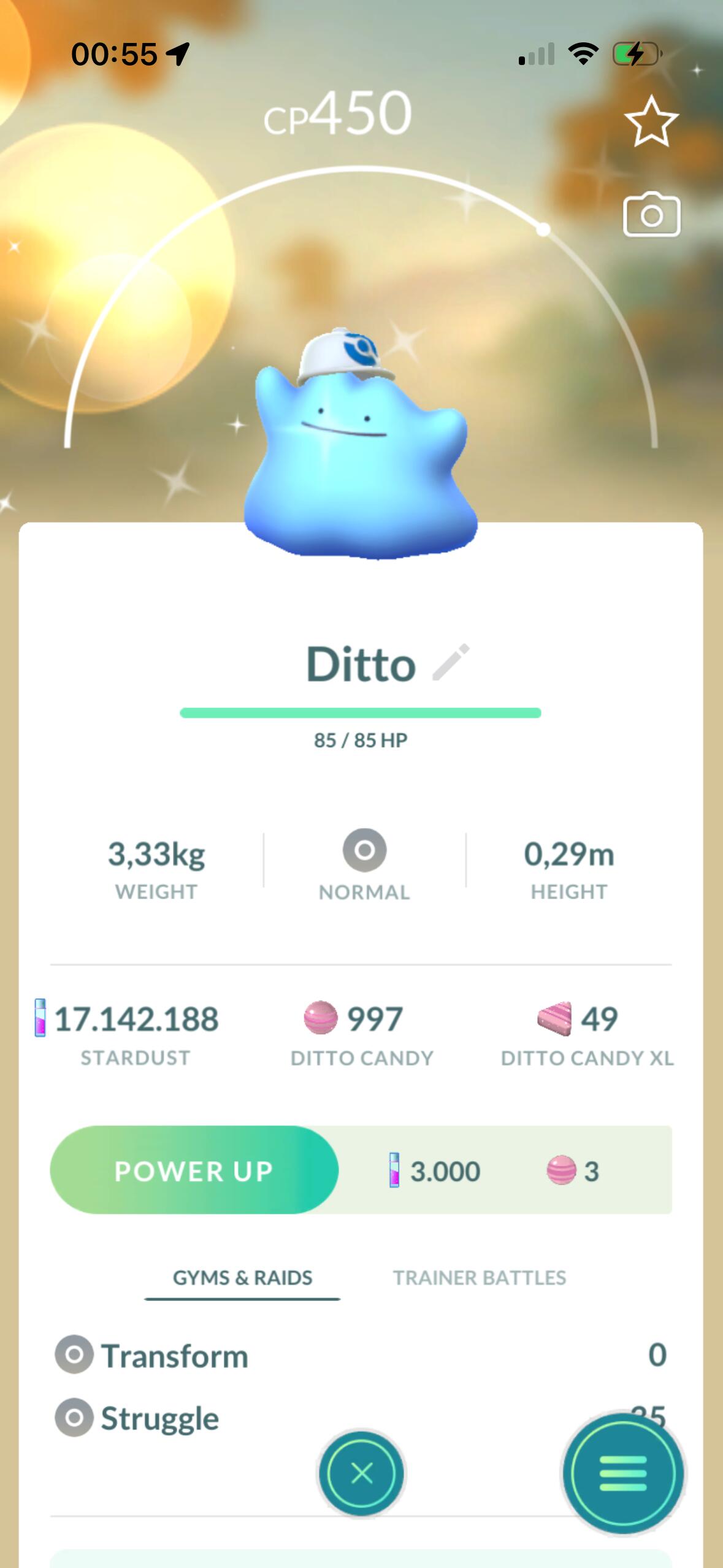Power up Ditto
The width and height of the screenshot is (723, 1568).
[194, 1170]
